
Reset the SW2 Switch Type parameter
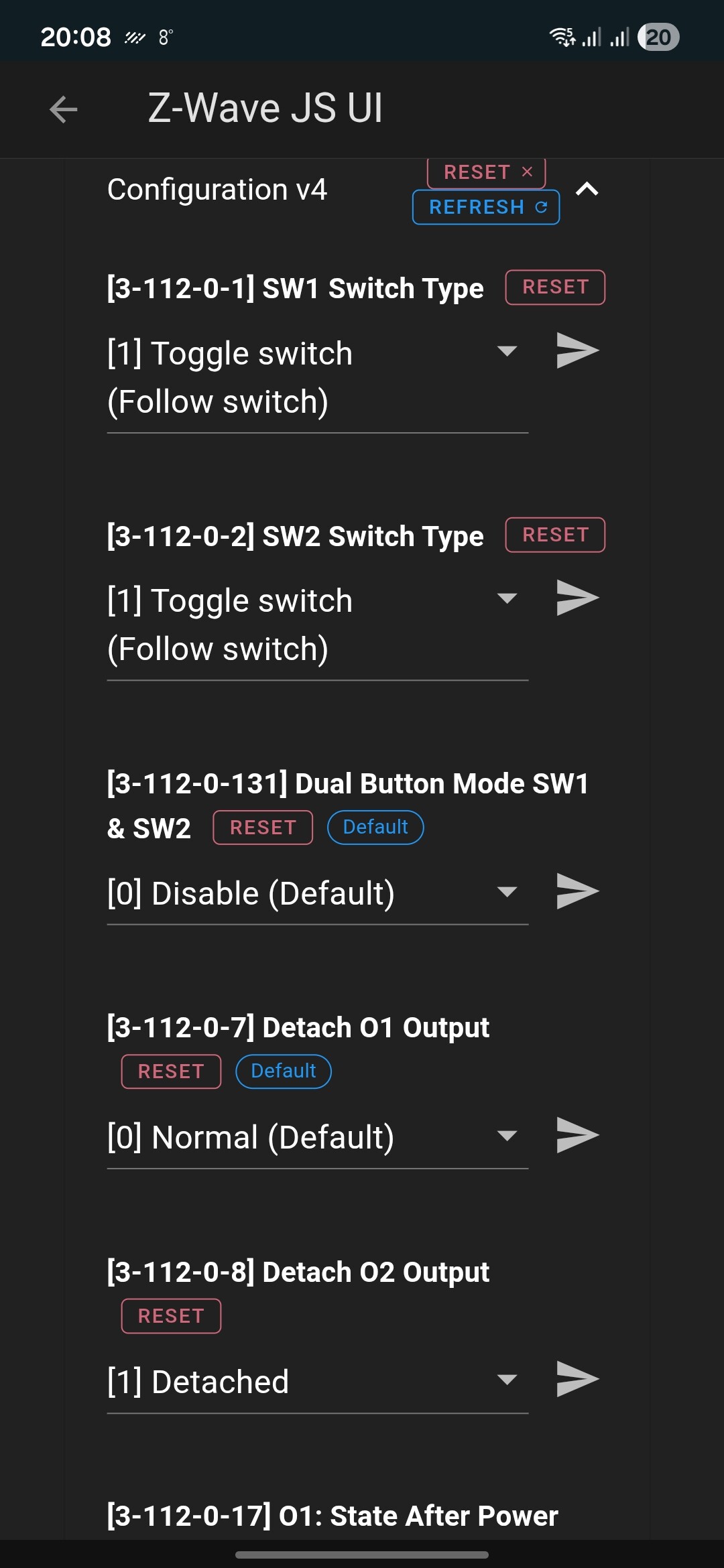point(555,535)
